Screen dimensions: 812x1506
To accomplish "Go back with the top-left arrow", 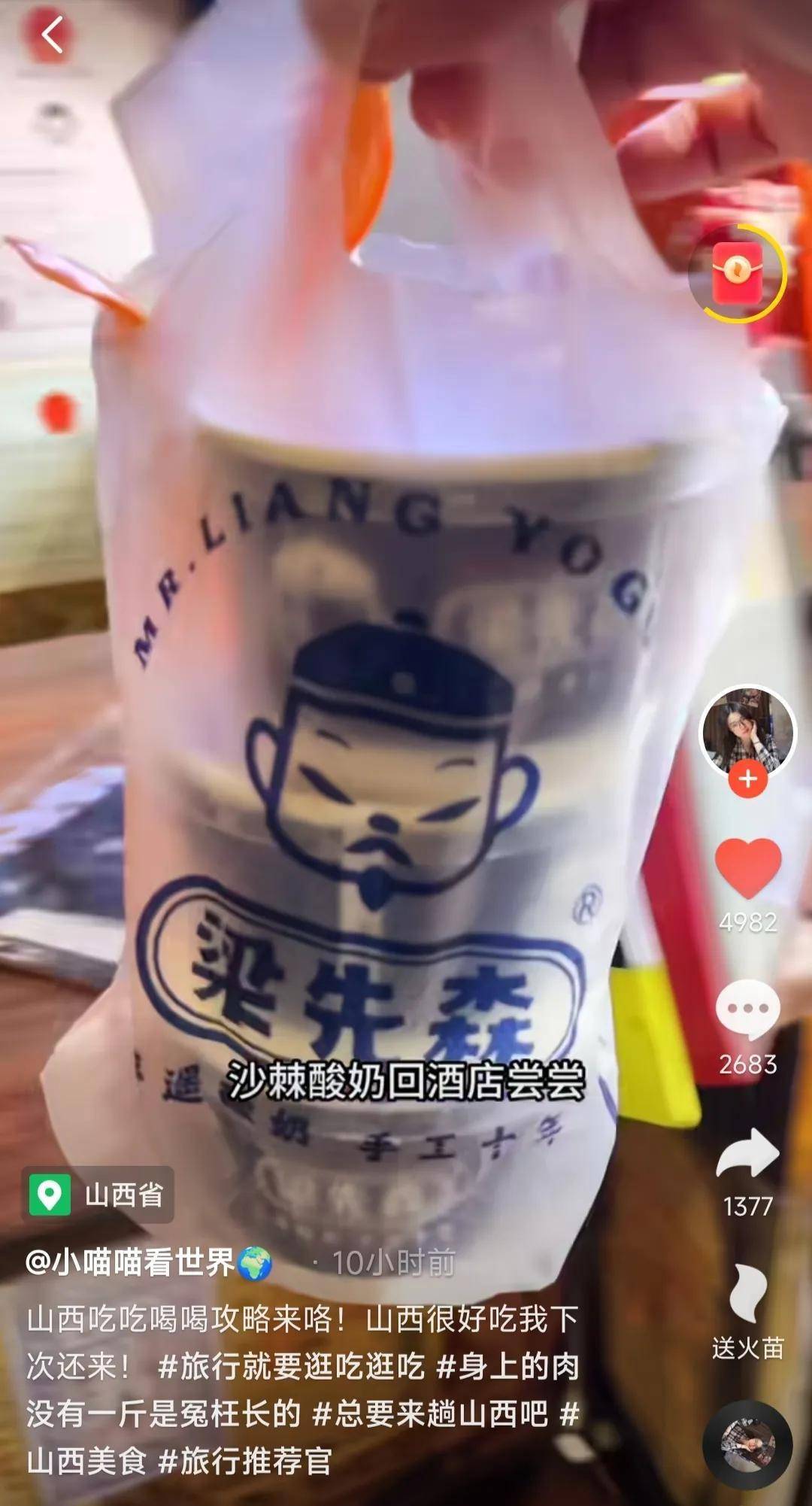I will coord(51,35).
